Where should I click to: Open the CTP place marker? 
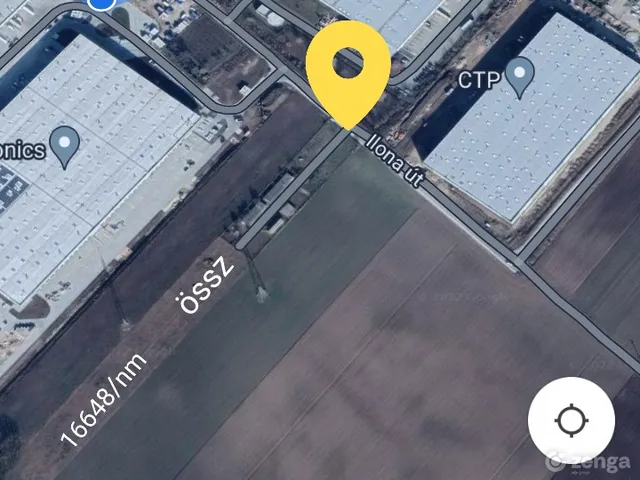(x=520, y=76)
